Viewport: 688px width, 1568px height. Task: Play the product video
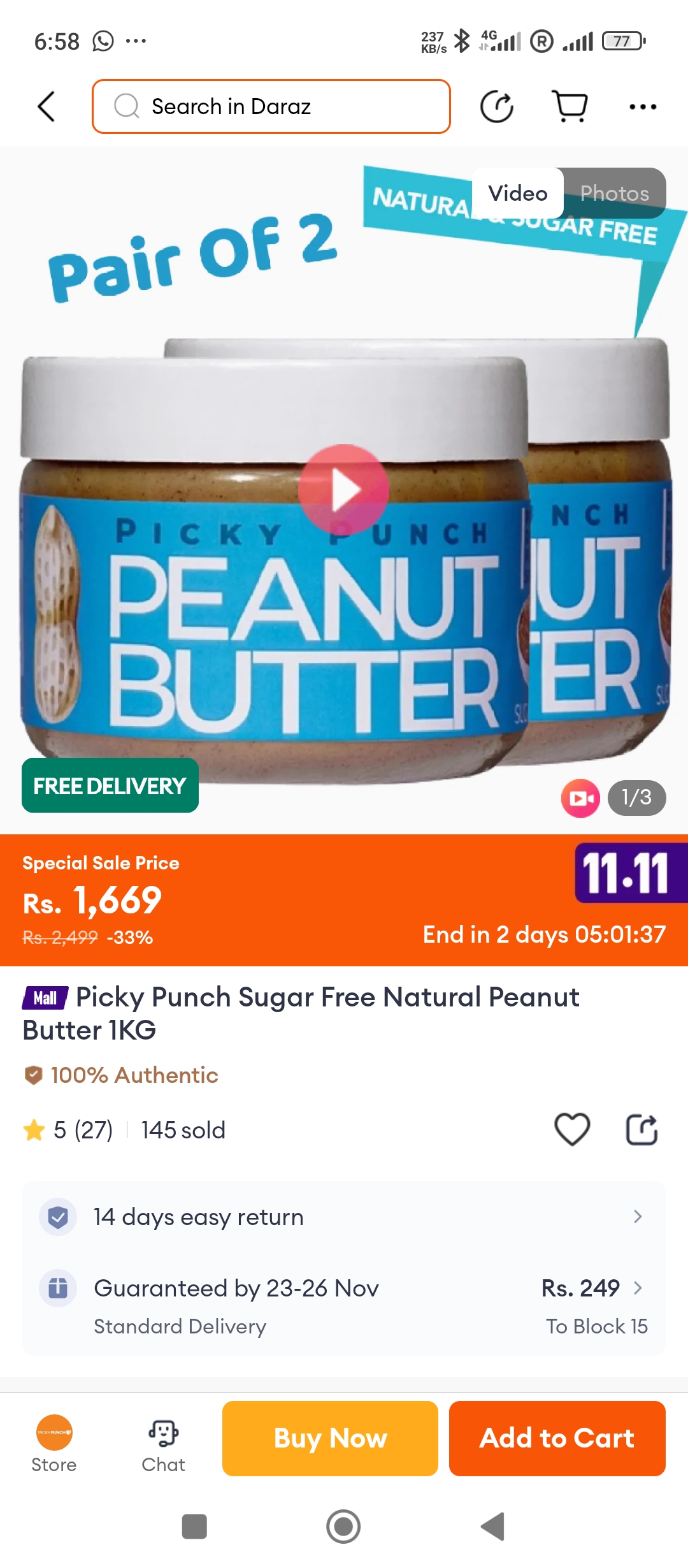(344, 490)
